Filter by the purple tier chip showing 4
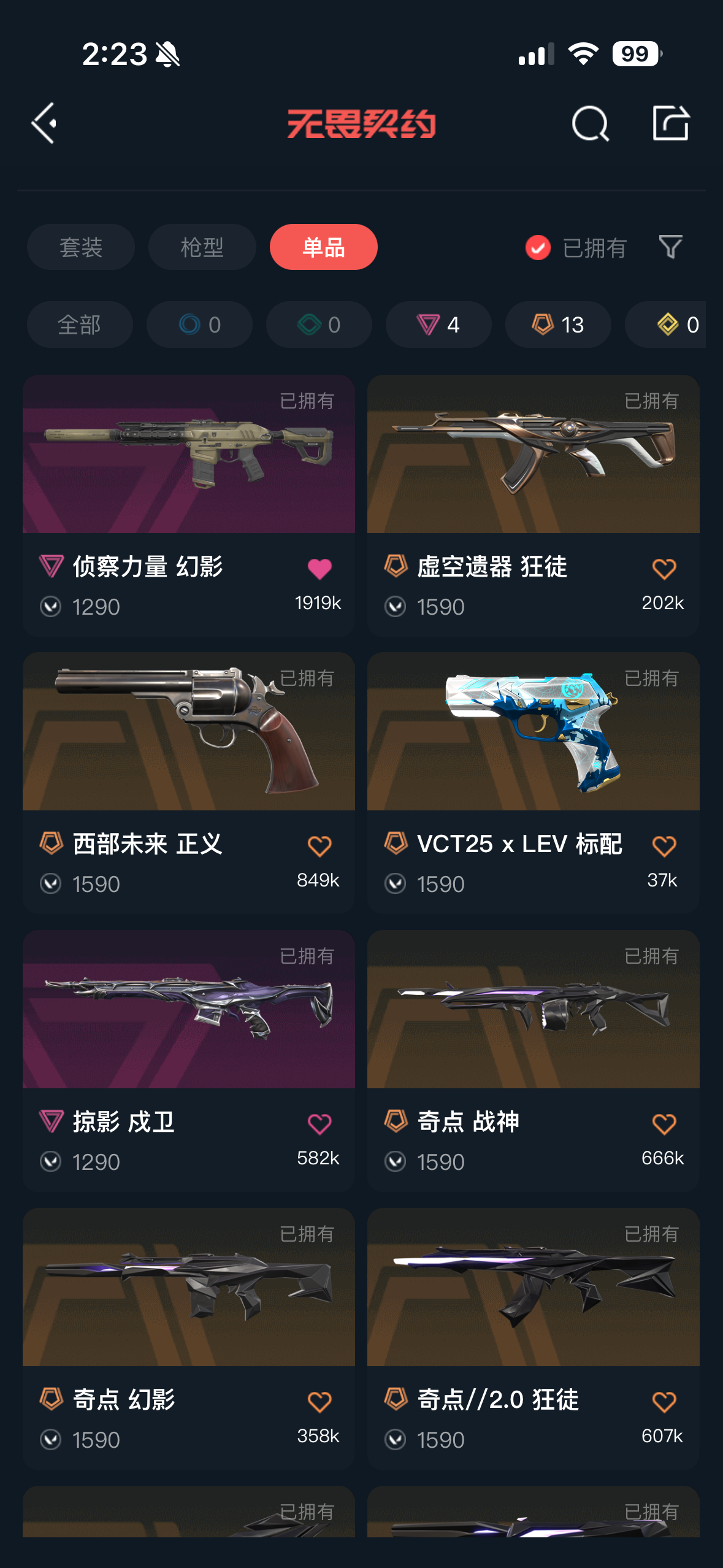 (438, 325)
